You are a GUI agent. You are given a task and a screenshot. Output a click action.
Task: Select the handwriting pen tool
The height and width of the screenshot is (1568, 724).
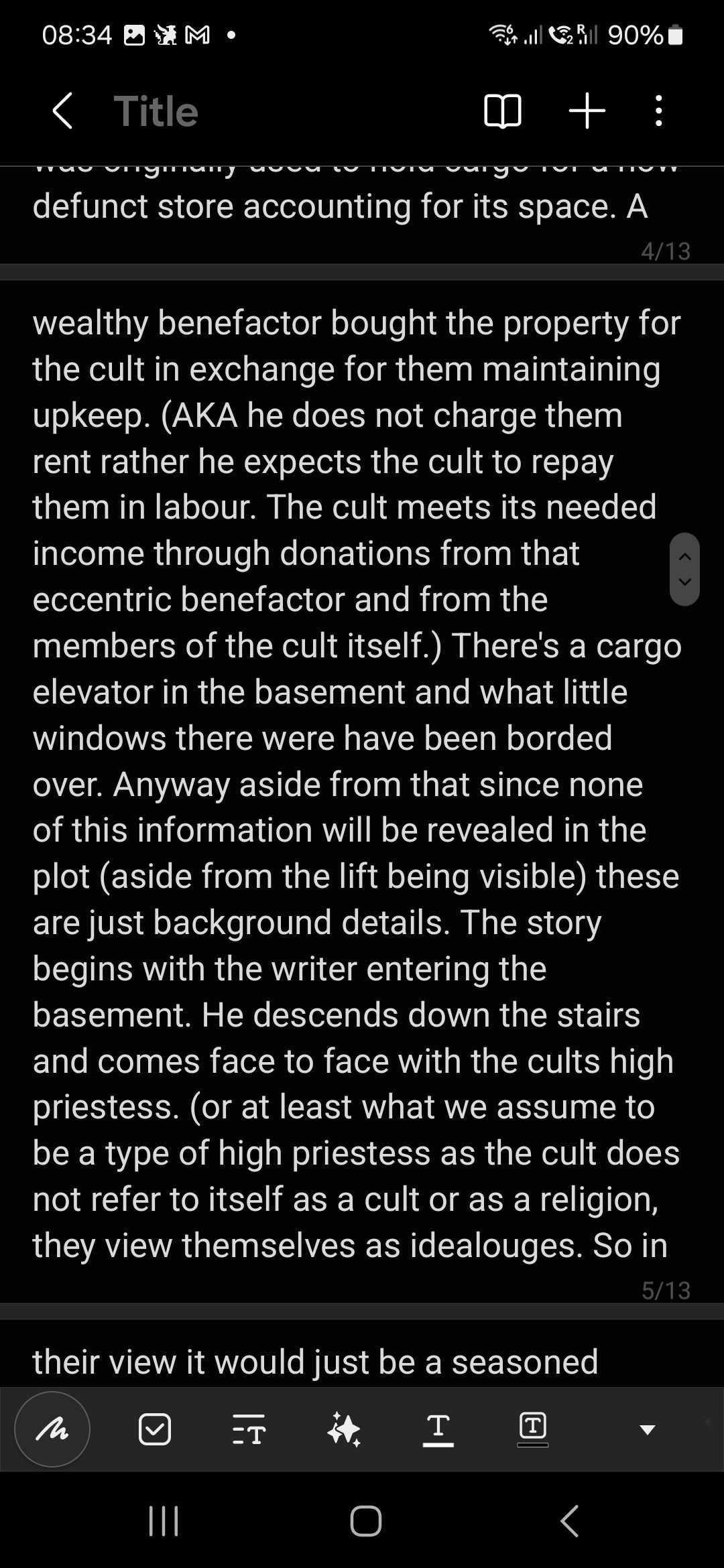[x=52, y=1429]
